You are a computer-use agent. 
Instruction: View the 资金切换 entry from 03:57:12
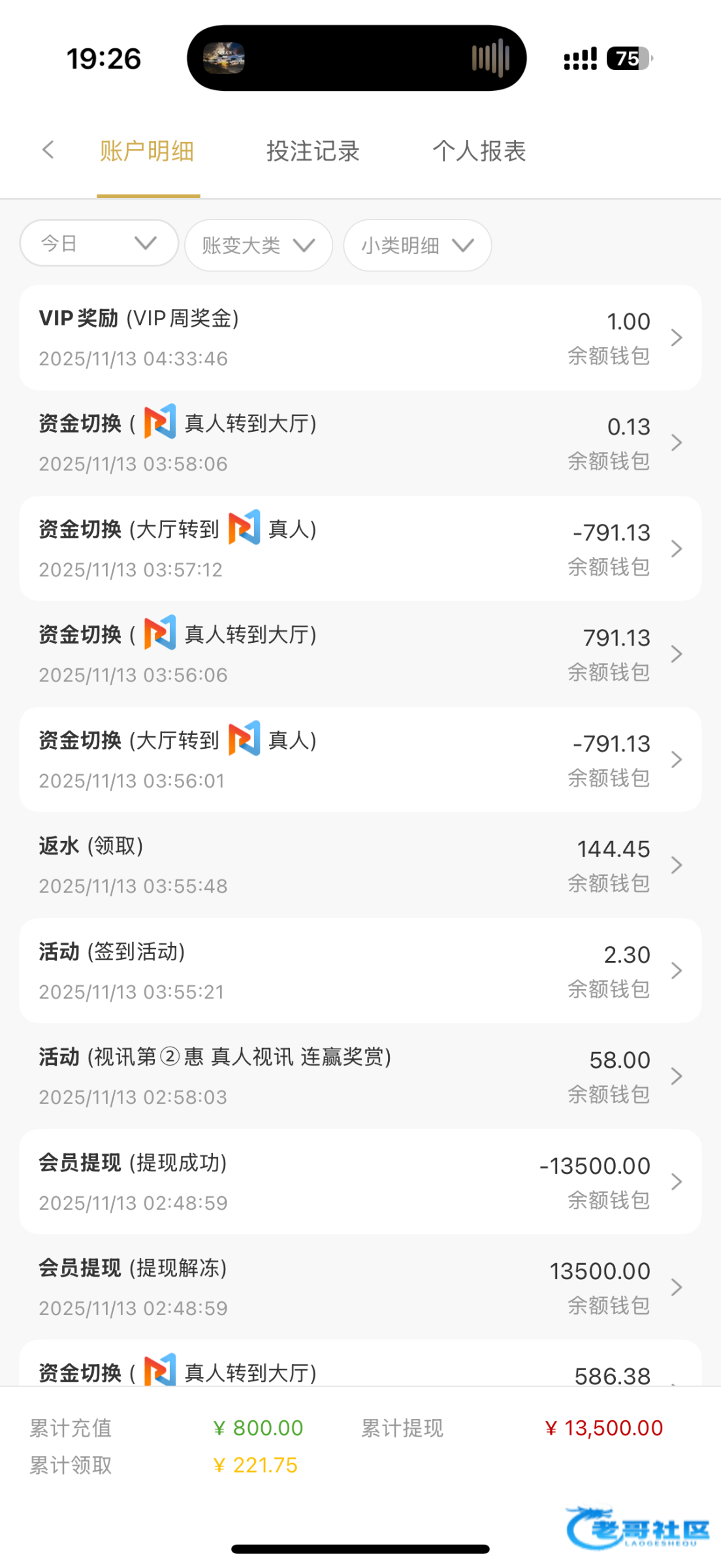(360, 549)
